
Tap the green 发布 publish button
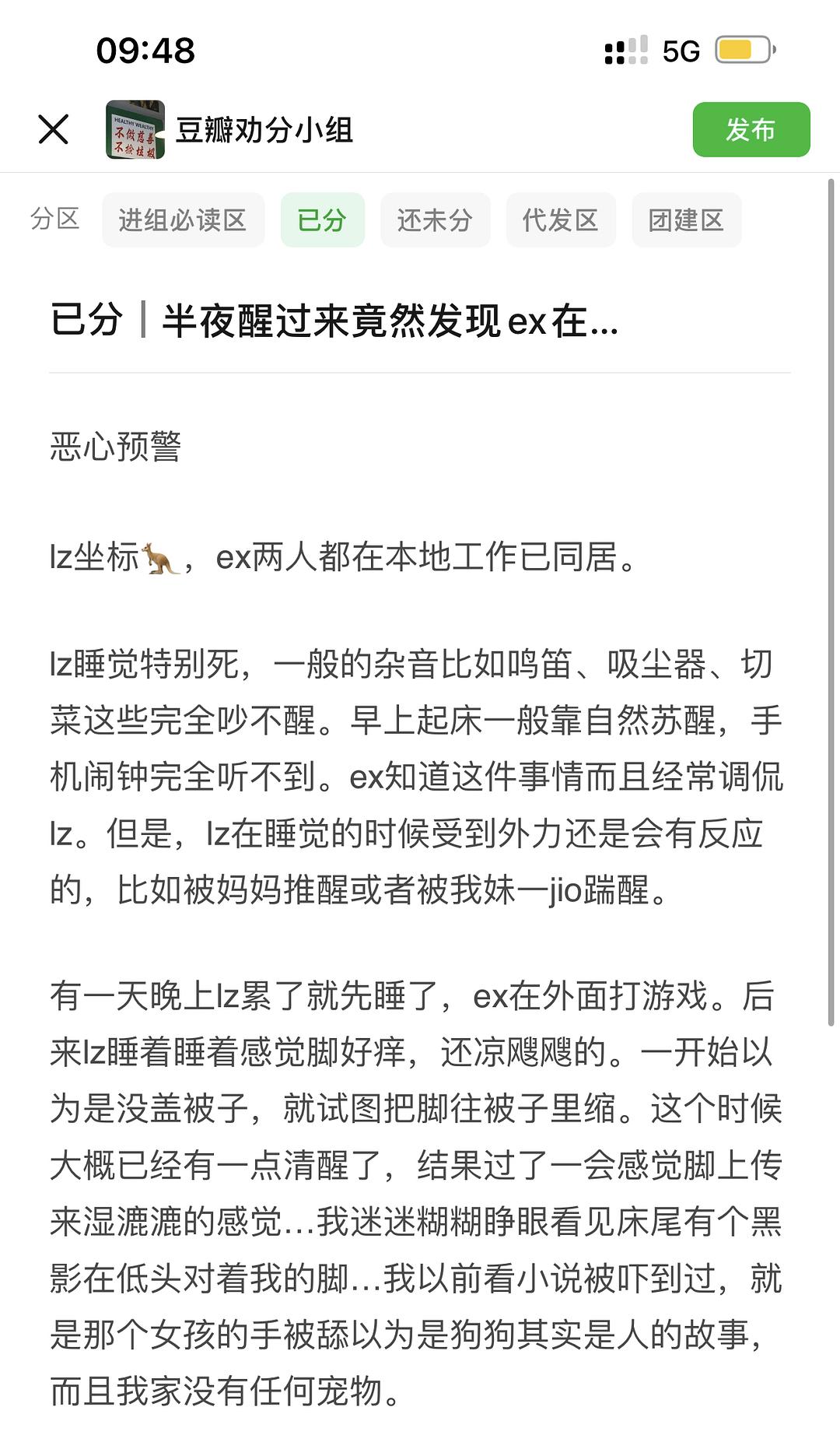coord(751,129)
